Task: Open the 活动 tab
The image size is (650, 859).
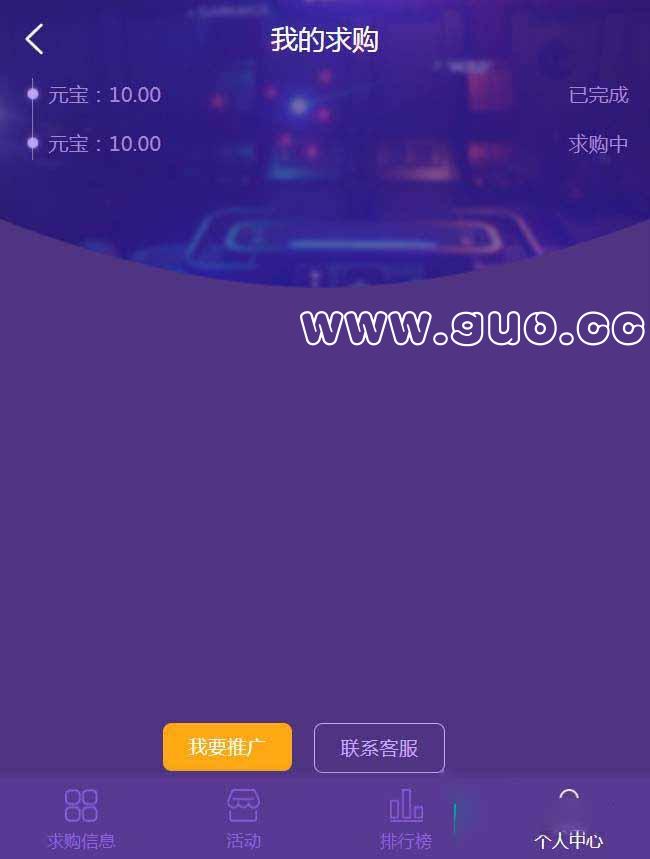Action: click(x=243, y=818)
